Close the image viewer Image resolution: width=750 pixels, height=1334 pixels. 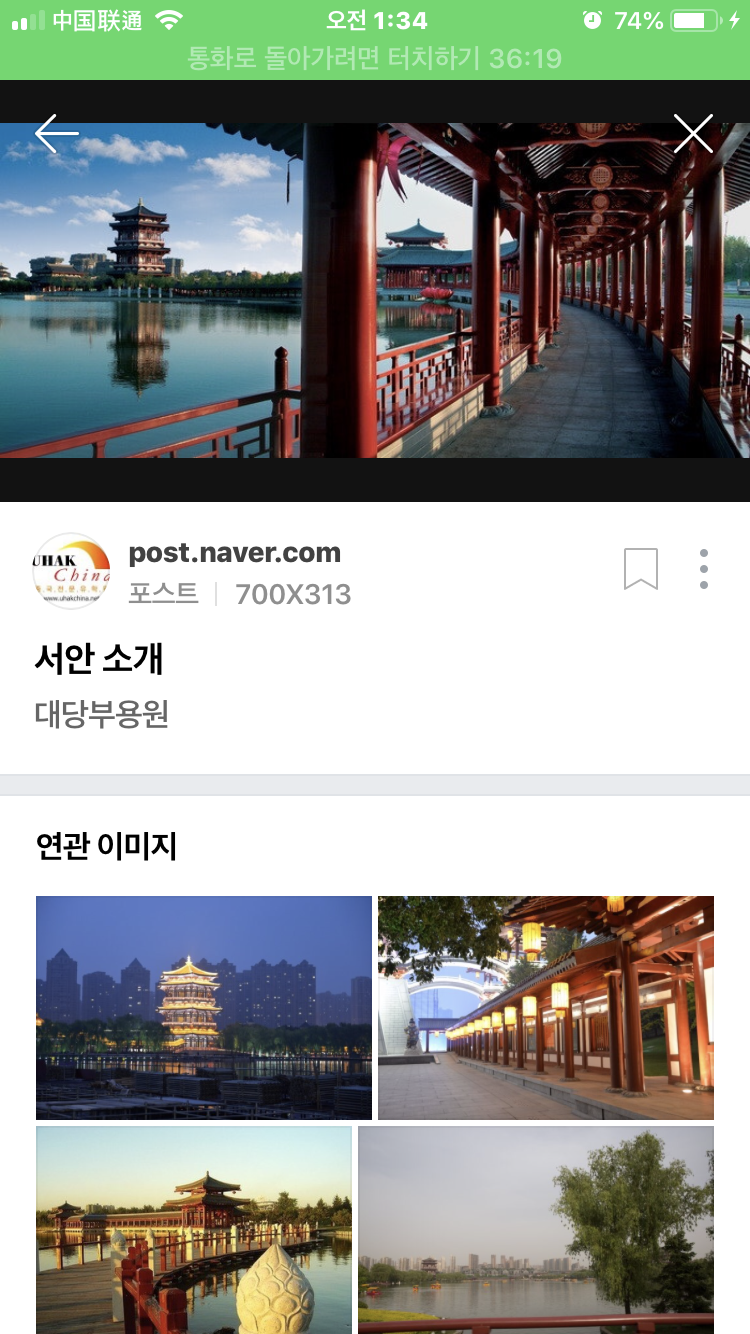(693, 133)
